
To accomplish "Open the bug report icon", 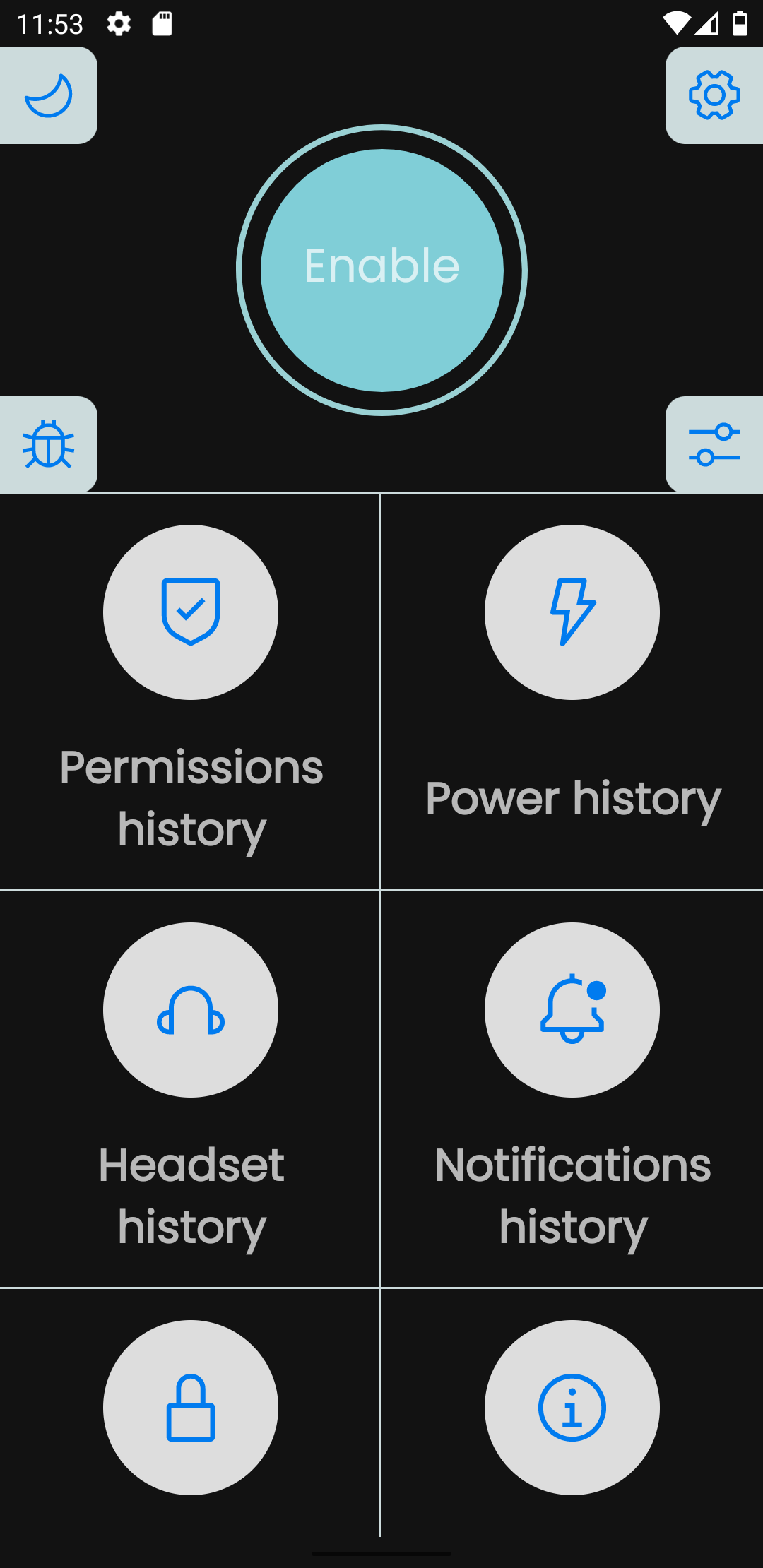I will click(48, 444).
